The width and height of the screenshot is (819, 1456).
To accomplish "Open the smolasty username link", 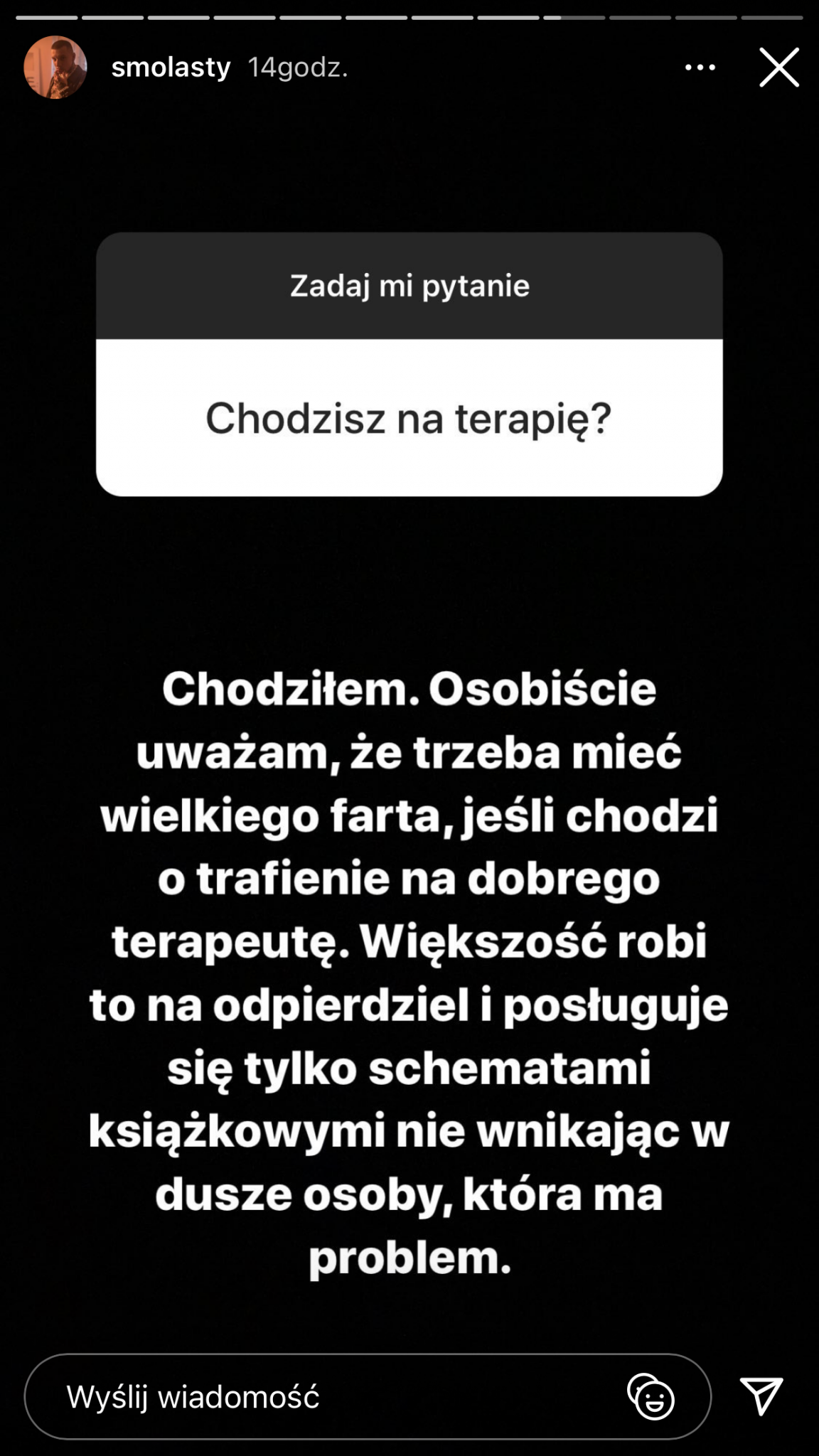I will point(171,68).
